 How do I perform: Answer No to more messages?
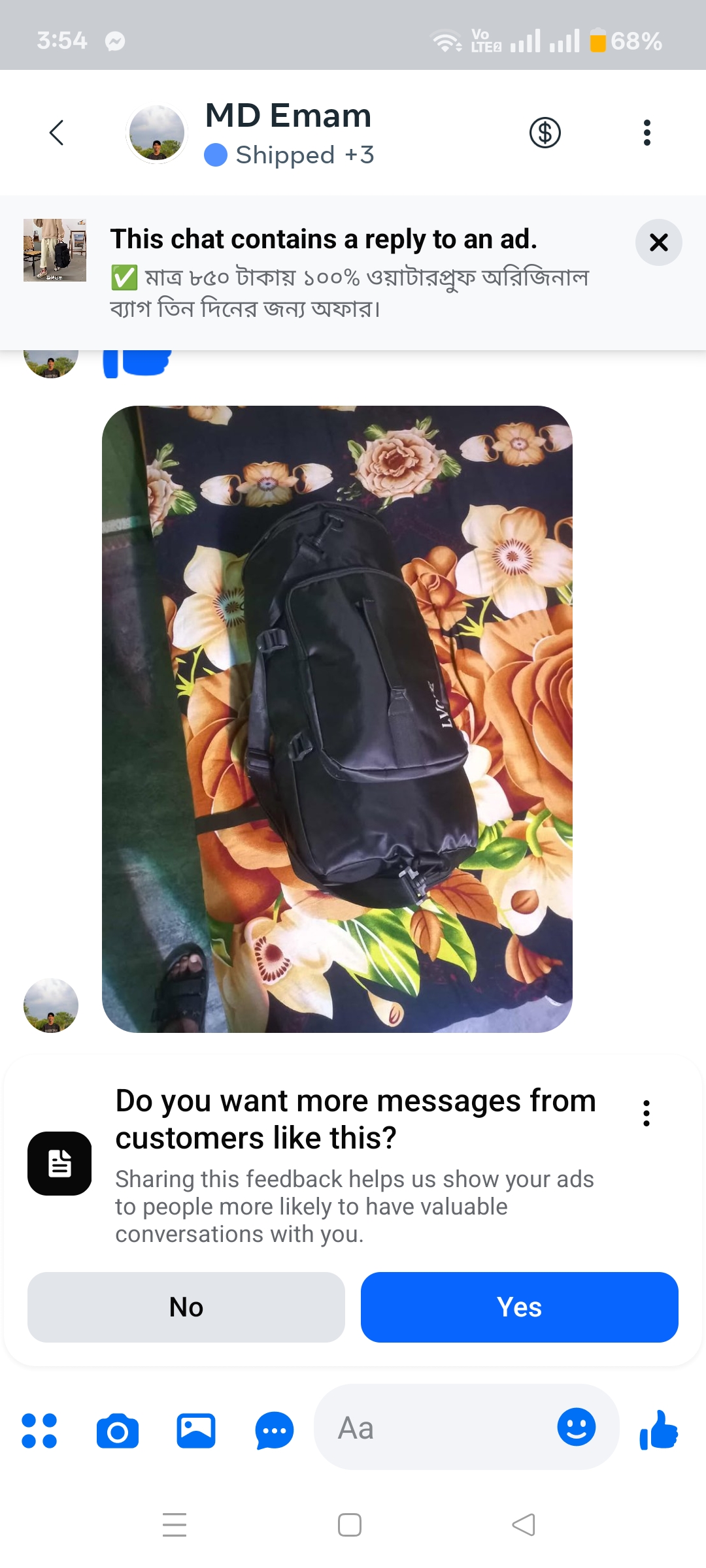pyautogui.click(x=186, y=1307)
